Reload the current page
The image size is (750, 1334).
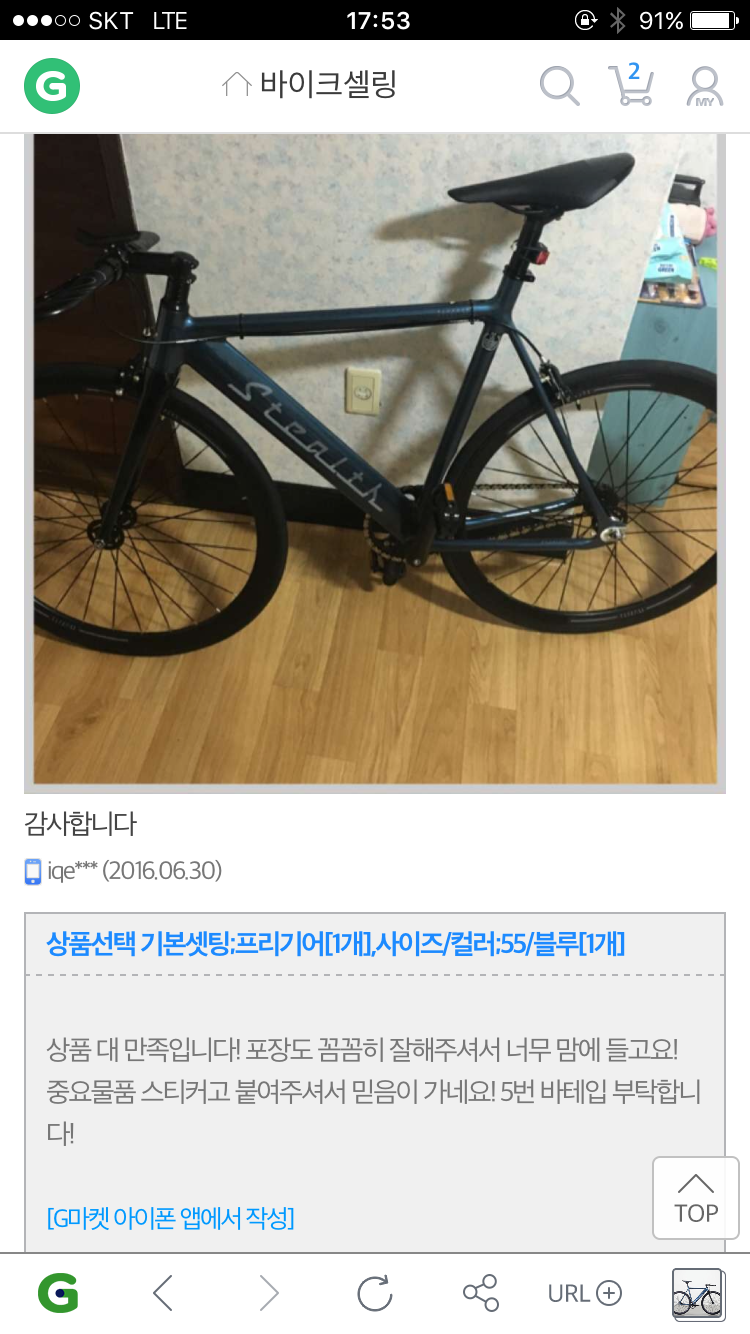tap(374, 1293)
